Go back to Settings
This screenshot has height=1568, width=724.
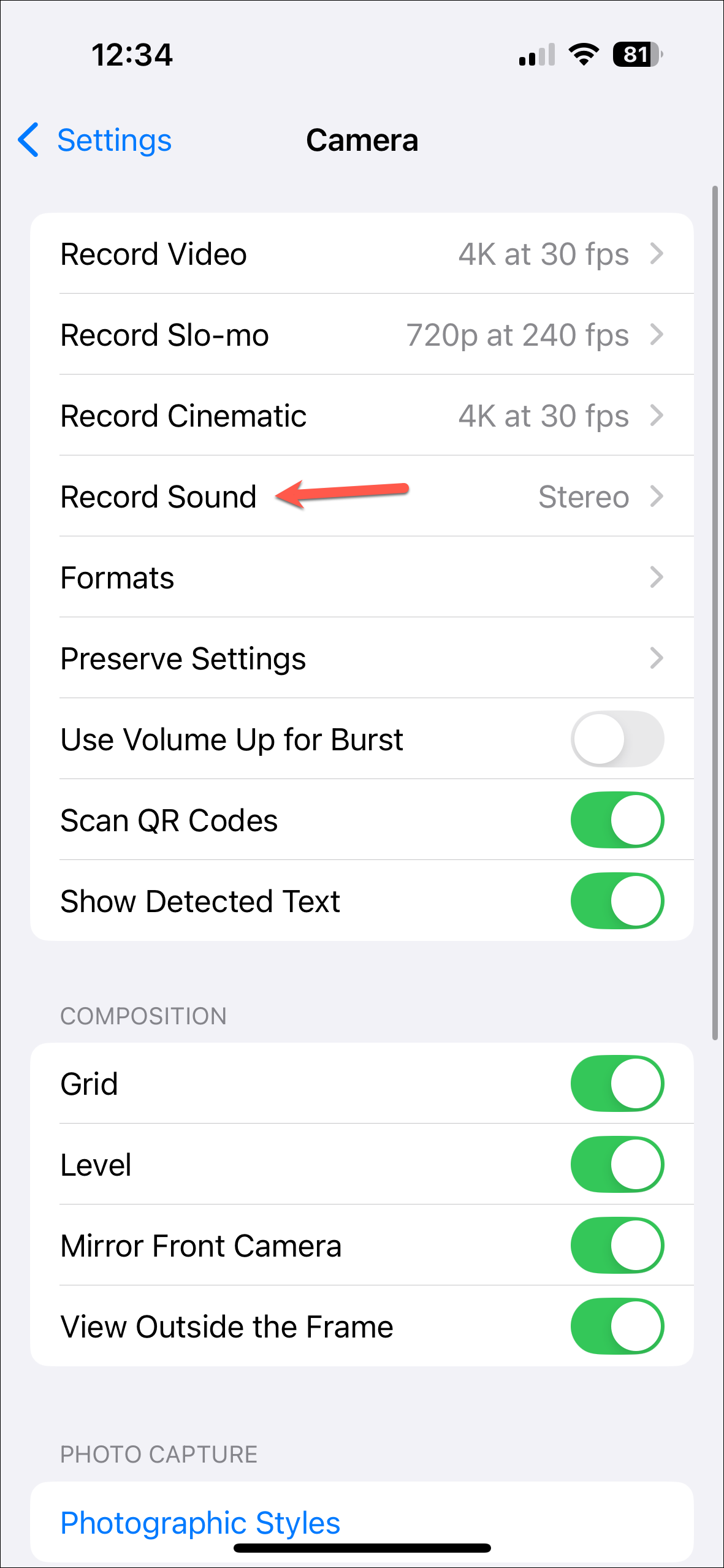click(x=95, y=140)
